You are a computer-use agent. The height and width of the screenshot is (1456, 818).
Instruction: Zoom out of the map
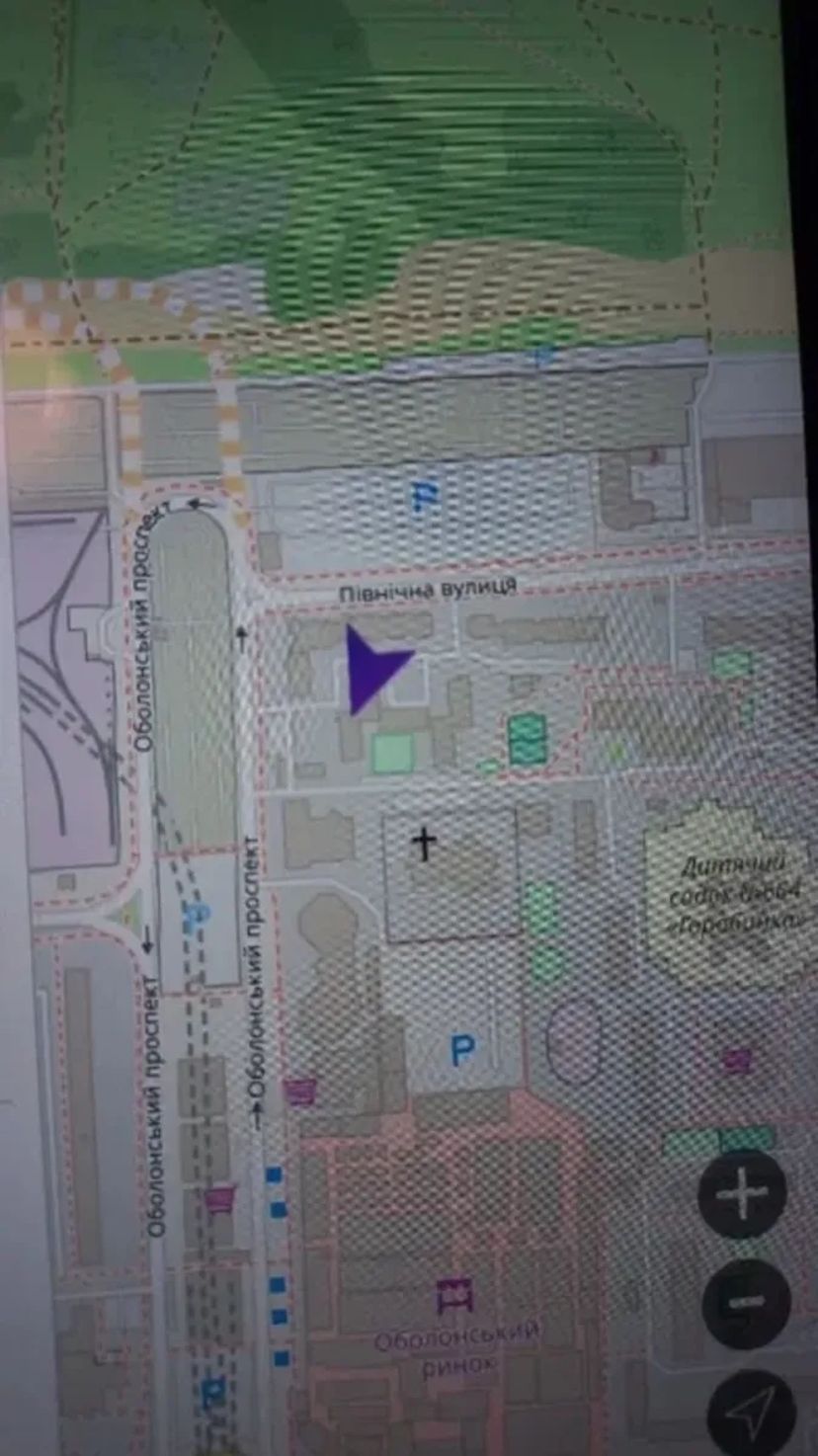click(x=746, y=1304)
